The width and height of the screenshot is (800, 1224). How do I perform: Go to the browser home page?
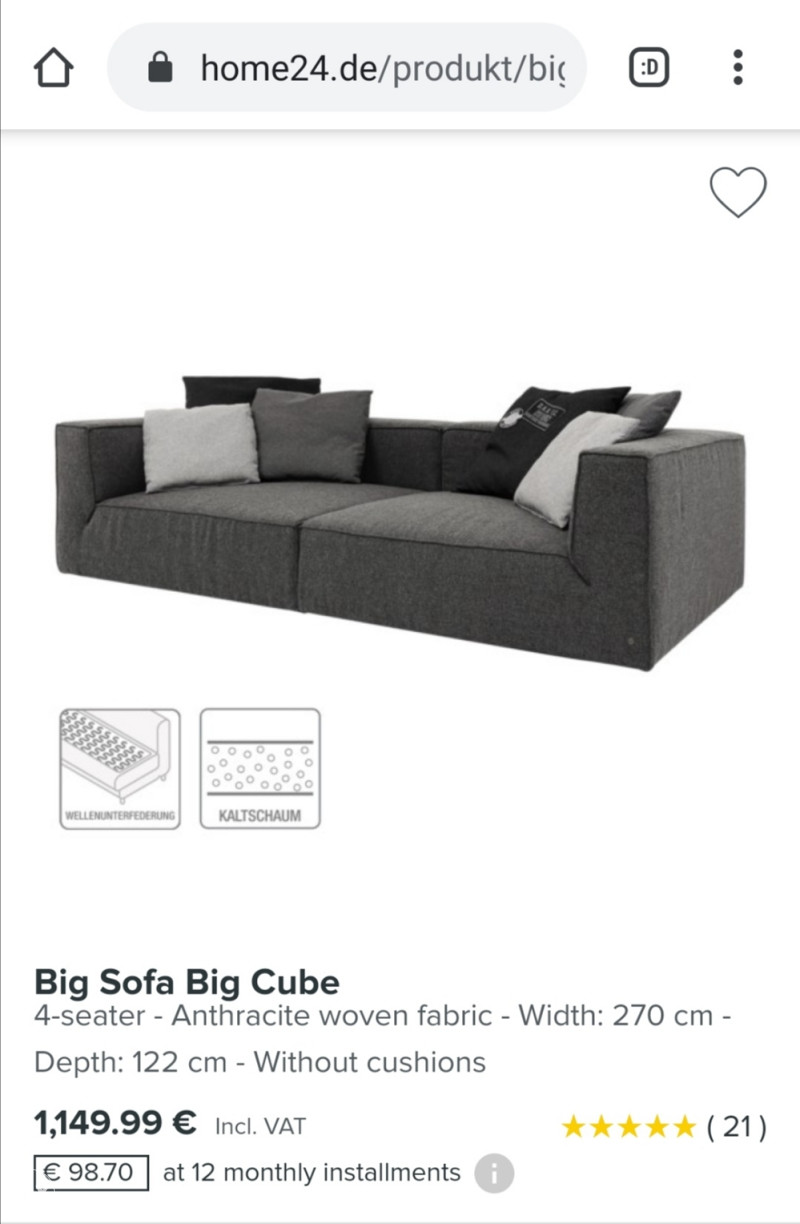tap(54, 68)
